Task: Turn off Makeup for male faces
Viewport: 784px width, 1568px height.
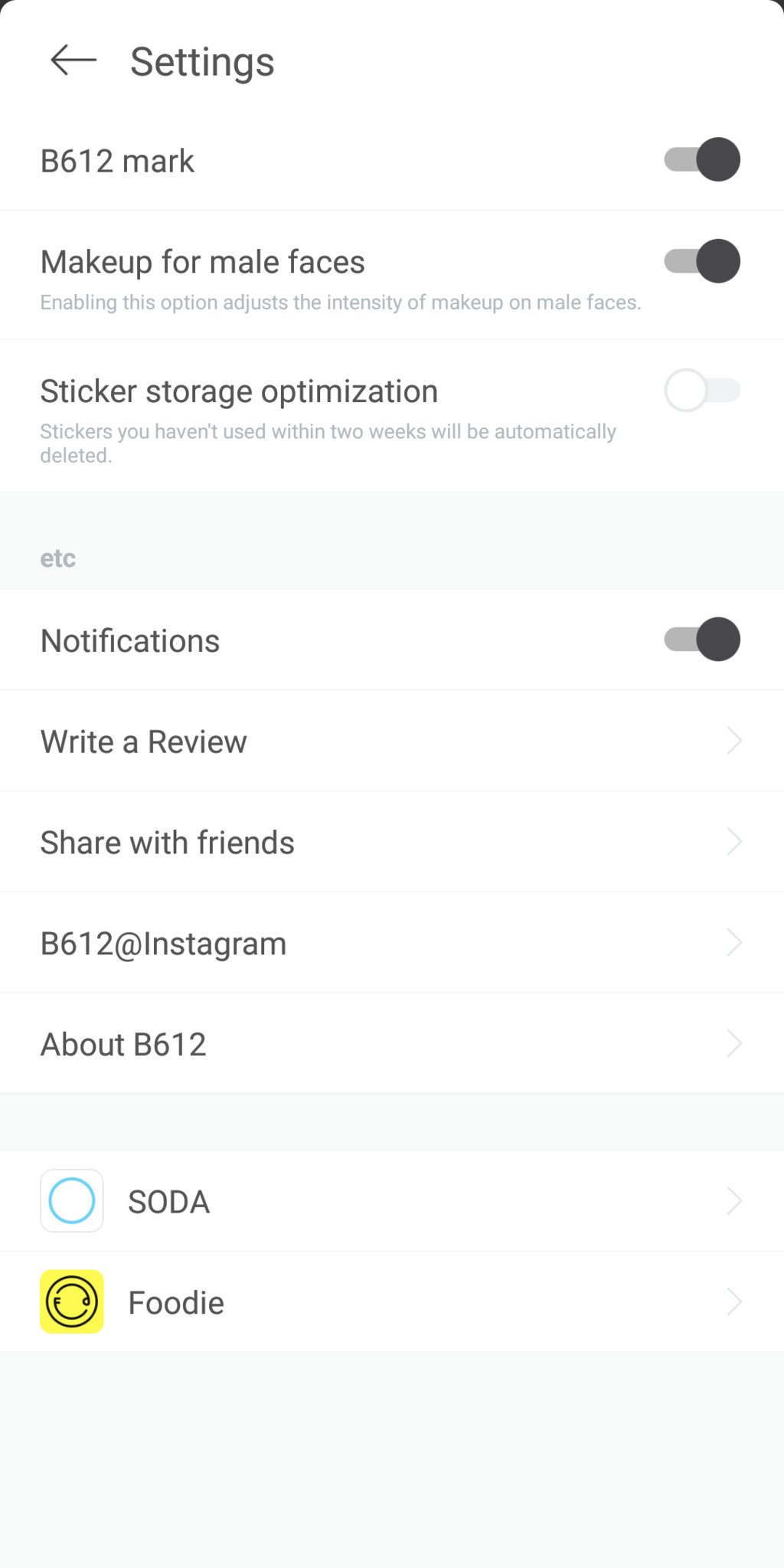Action: 701,261
